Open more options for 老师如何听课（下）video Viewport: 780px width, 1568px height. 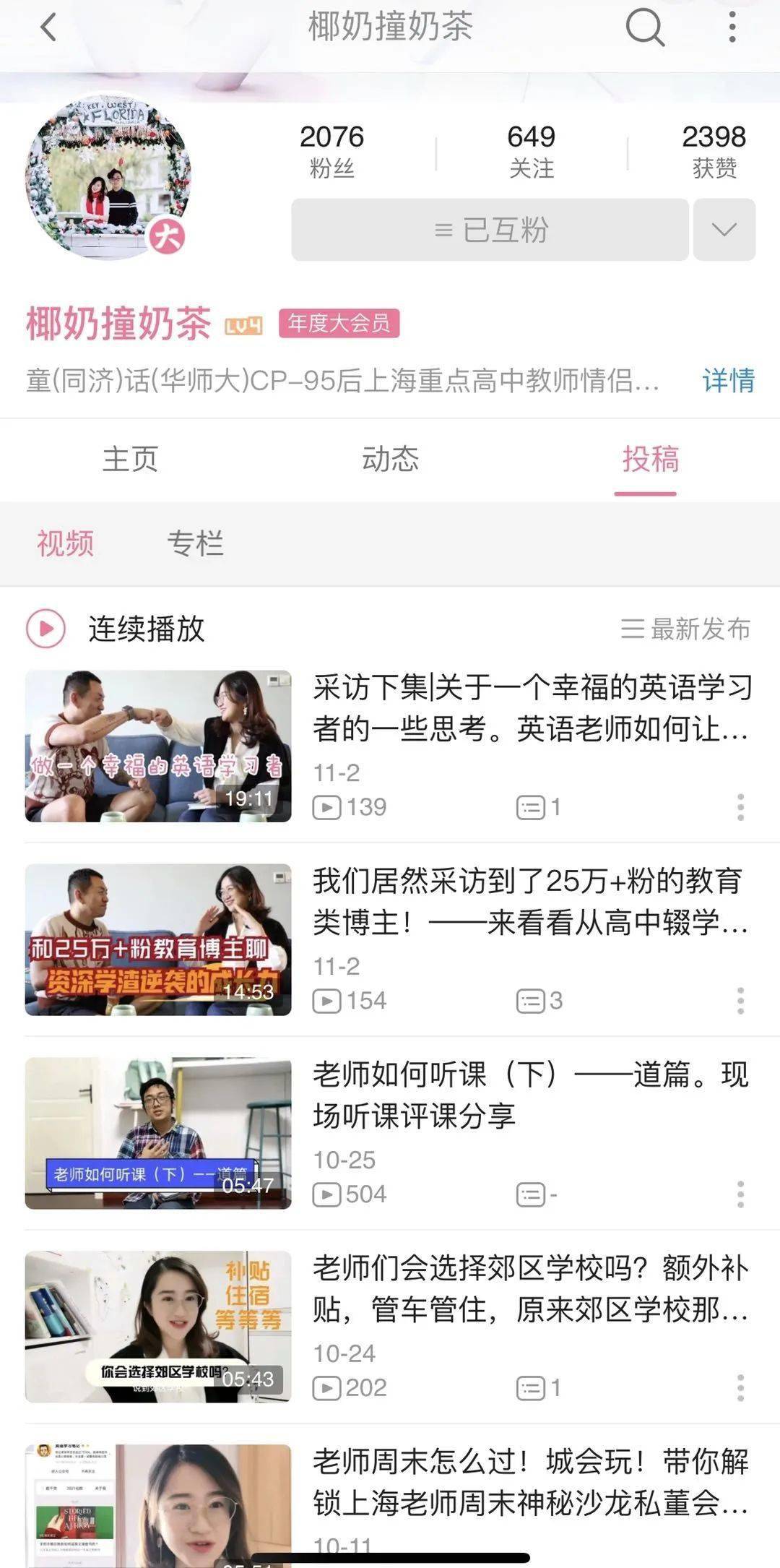pos(740,1194)
